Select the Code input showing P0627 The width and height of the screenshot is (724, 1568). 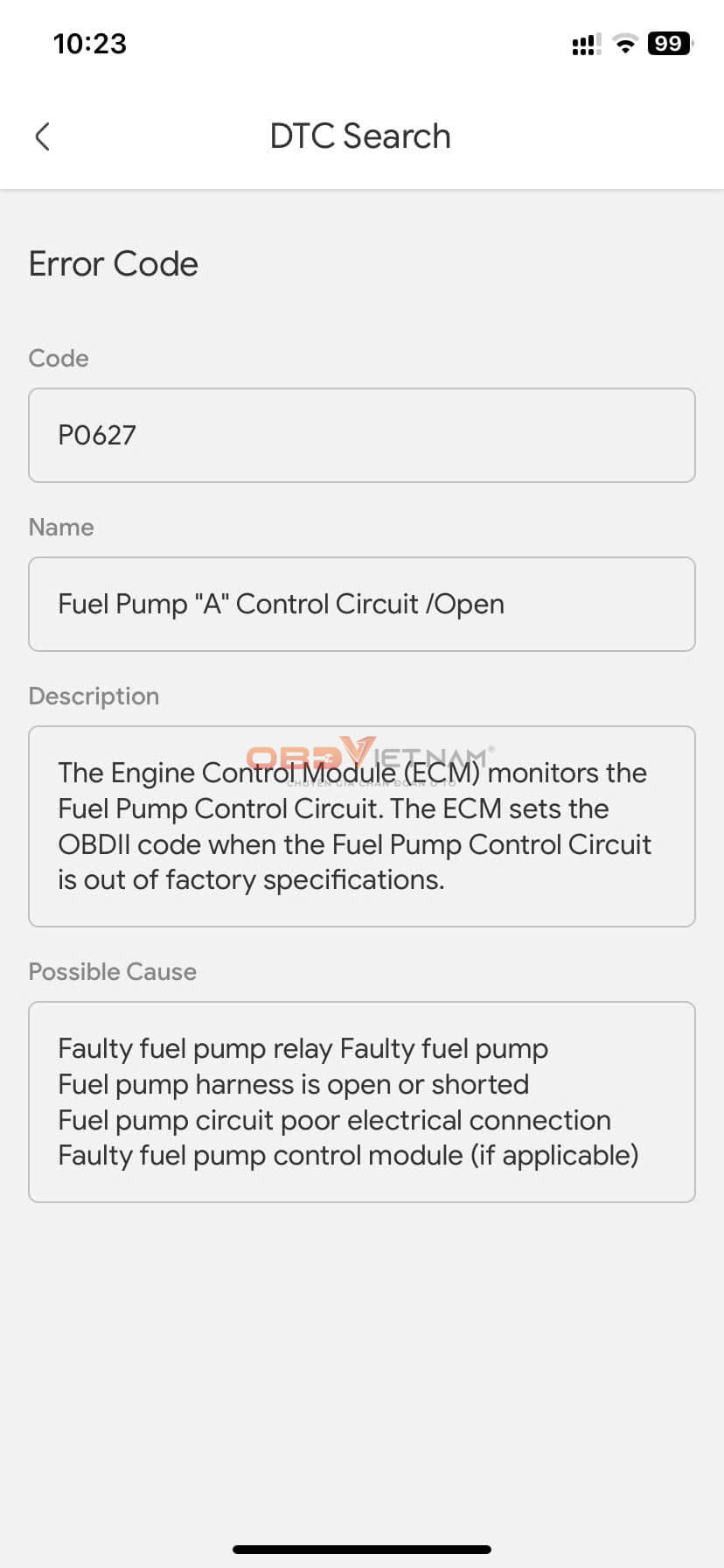tap(361, 435)
